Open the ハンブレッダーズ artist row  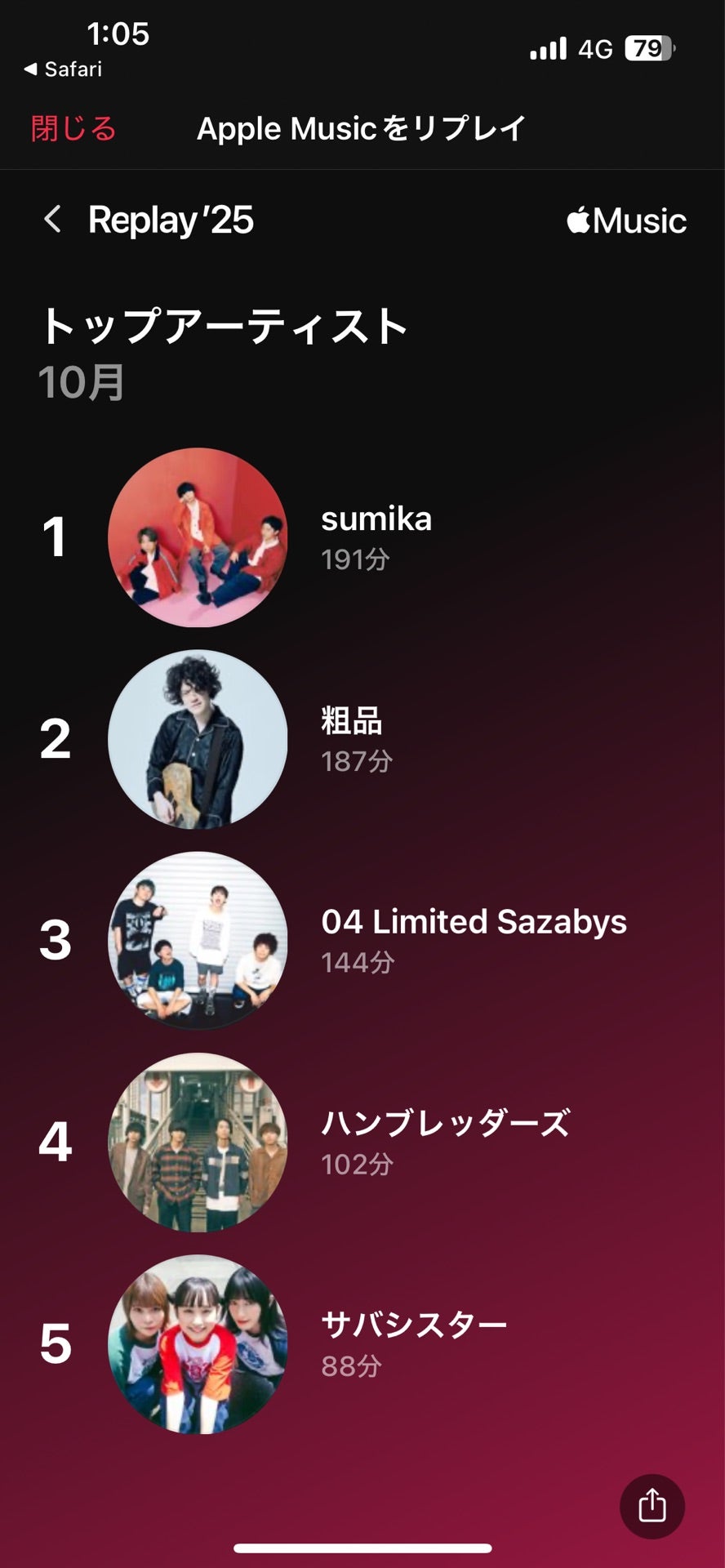tap(445, 1142)
